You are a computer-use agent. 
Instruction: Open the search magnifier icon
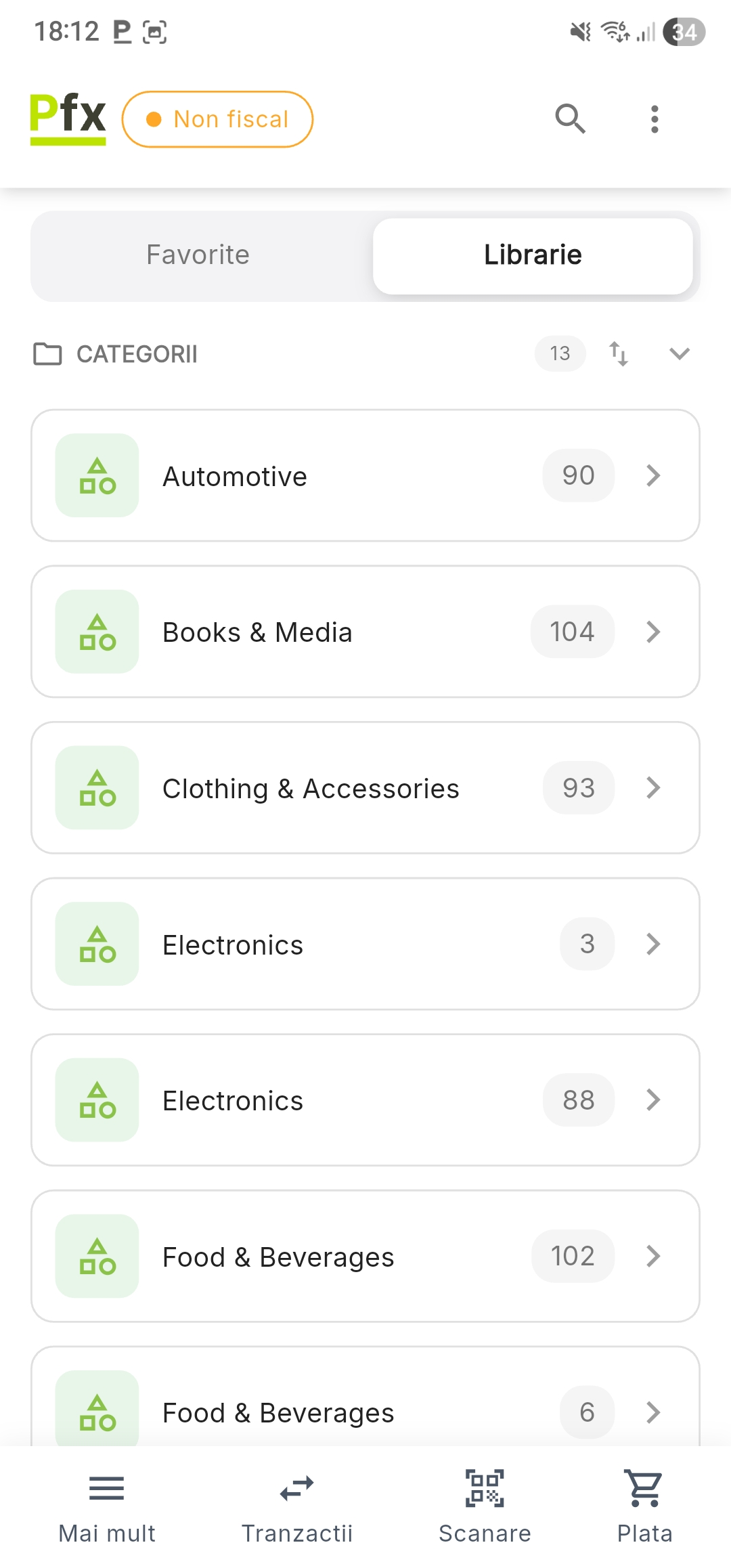coord(570,119)
